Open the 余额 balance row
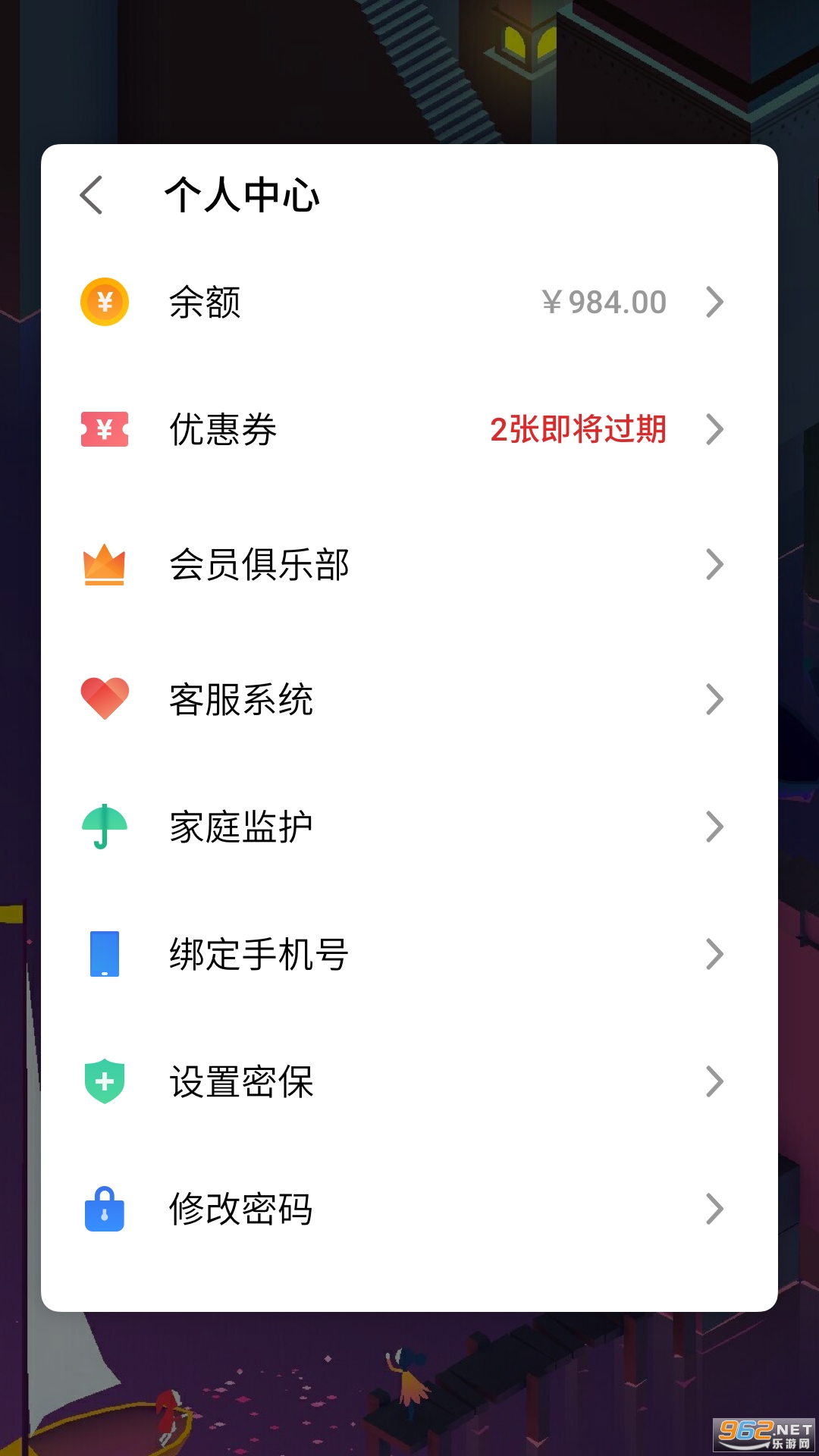The height and width of the screenshot is (1456, 819). click(x=409, y=303)
